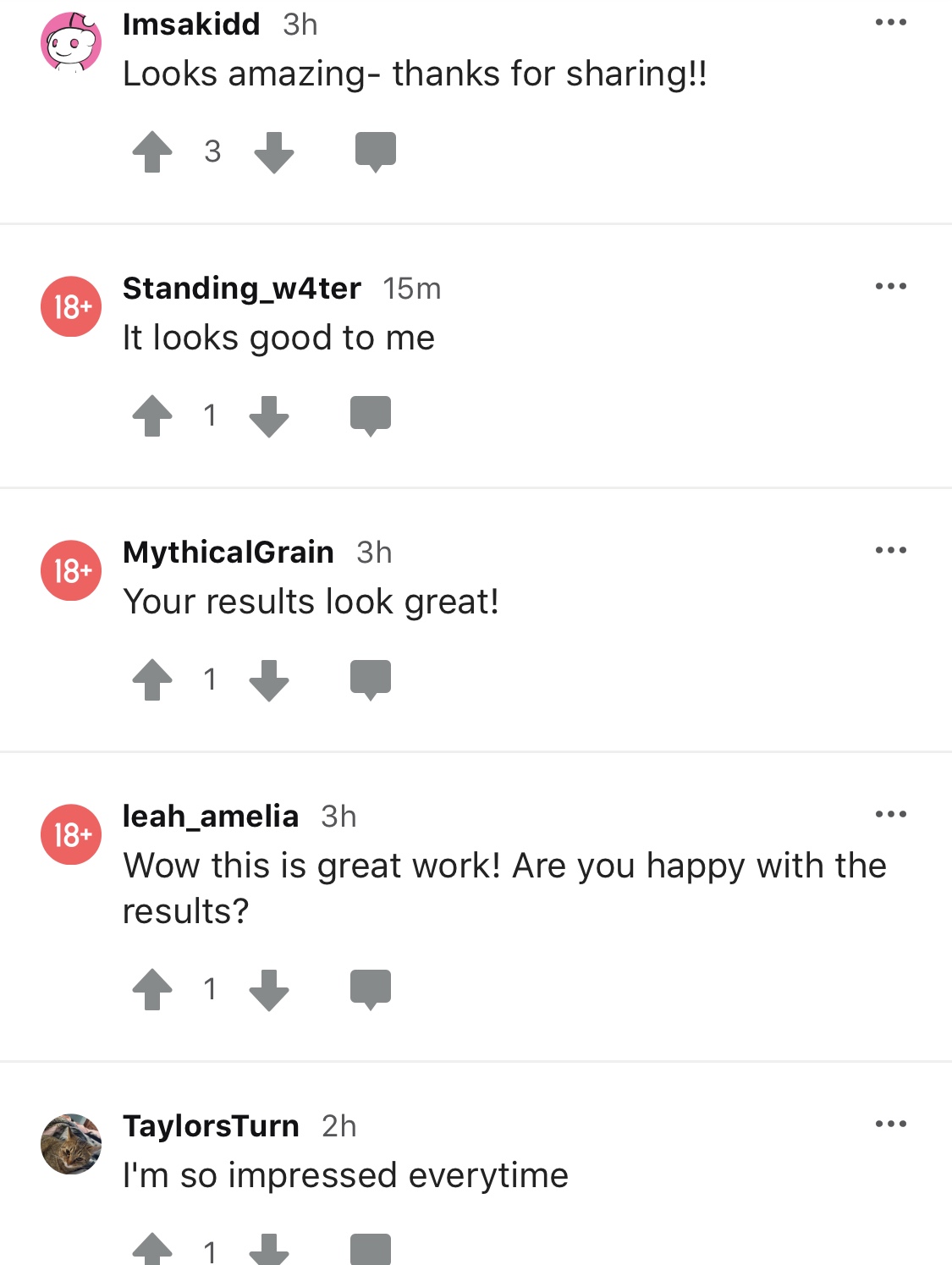This screenshot has height=1265, width=952.
Task: Downvote Standing_w4ter's comment
Action: pos(269,415)
